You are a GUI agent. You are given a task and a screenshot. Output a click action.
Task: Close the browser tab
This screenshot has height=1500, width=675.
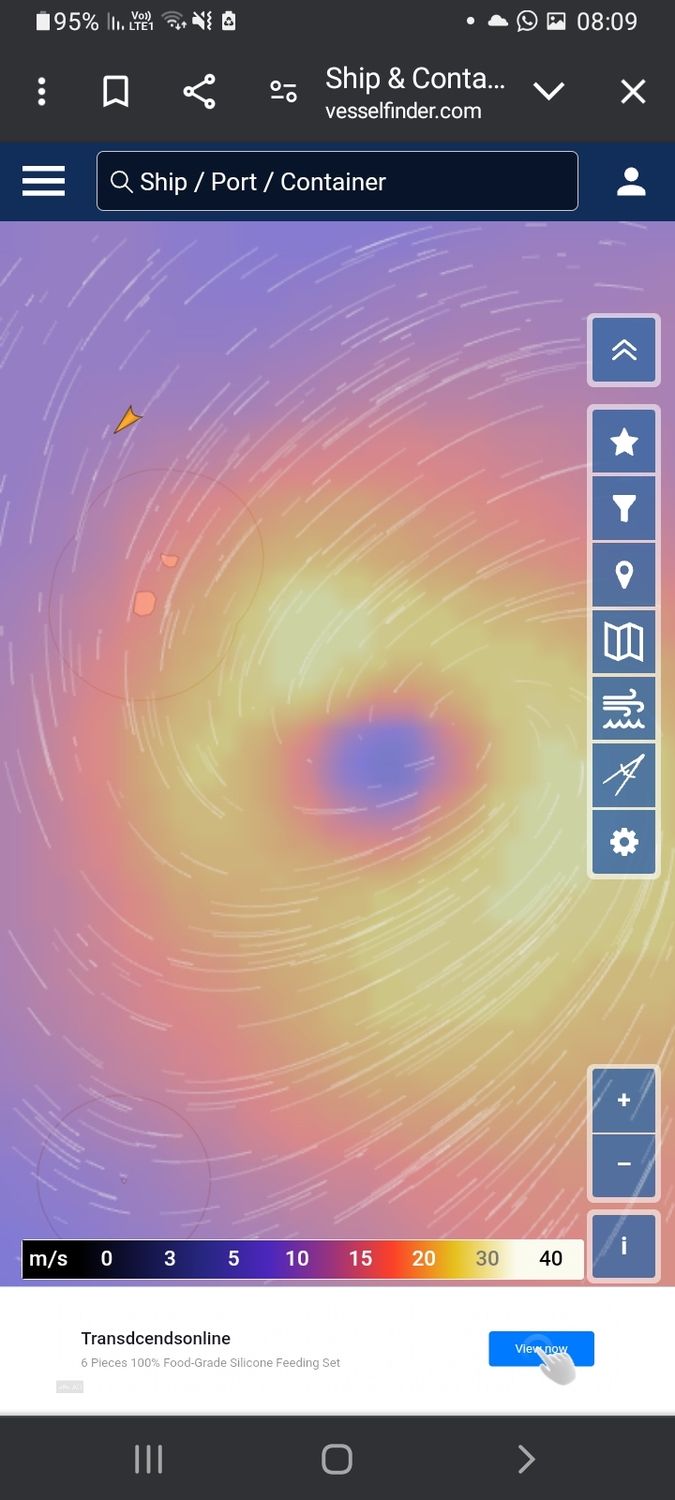(633, 92)
